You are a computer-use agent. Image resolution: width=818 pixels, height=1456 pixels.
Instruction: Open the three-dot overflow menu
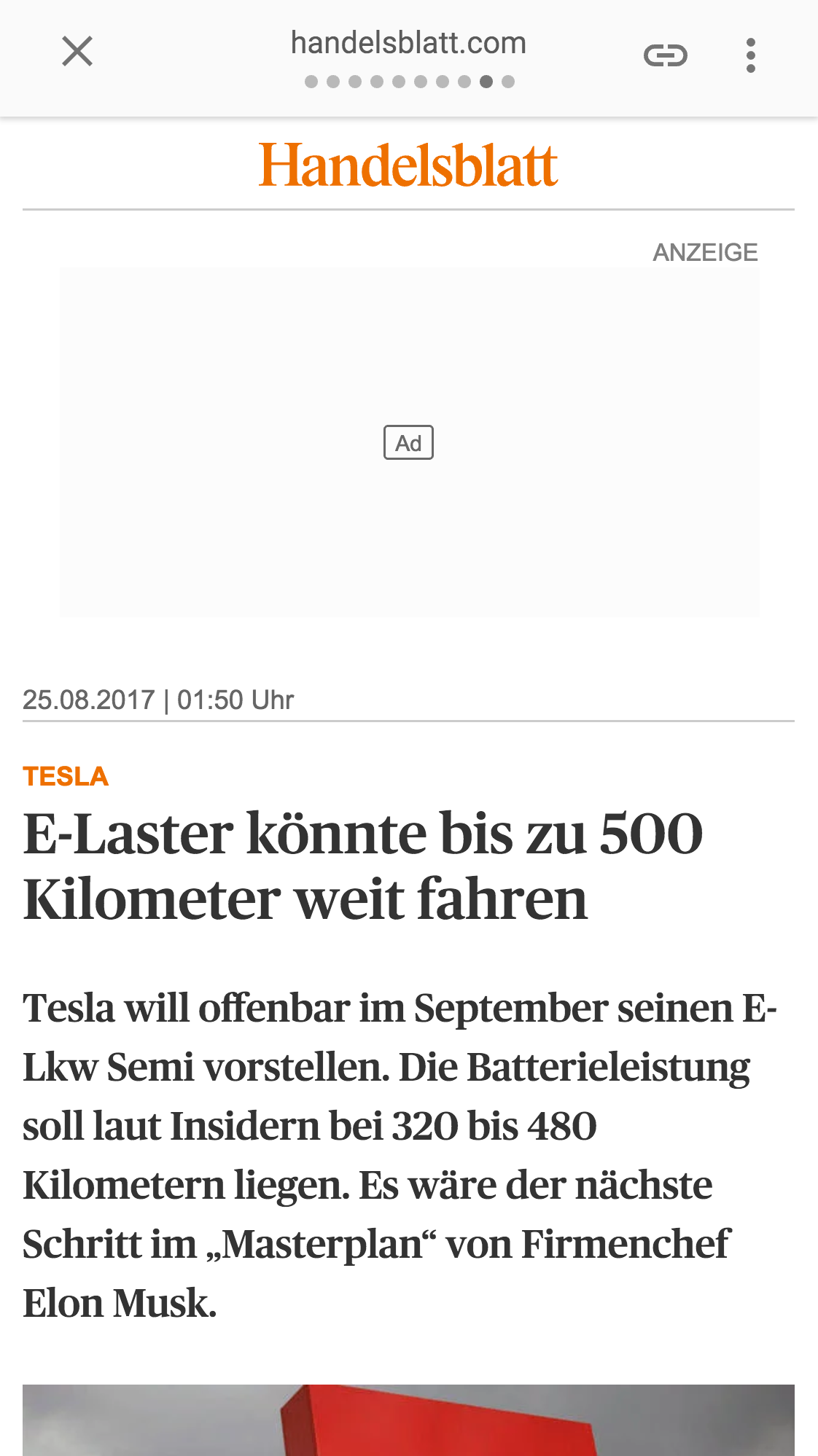pyautogui.click(x=750, y=55)
